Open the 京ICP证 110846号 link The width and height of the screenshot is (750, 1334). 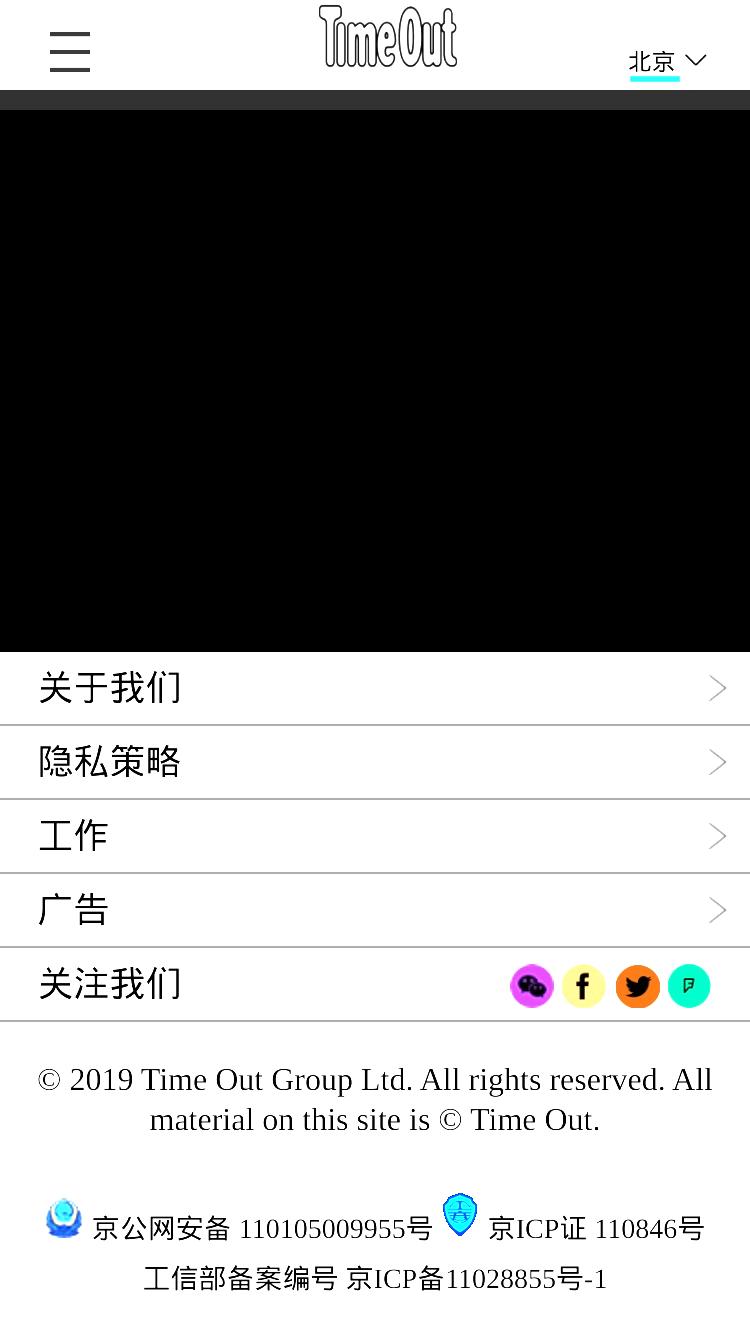tap(596, 1228)
